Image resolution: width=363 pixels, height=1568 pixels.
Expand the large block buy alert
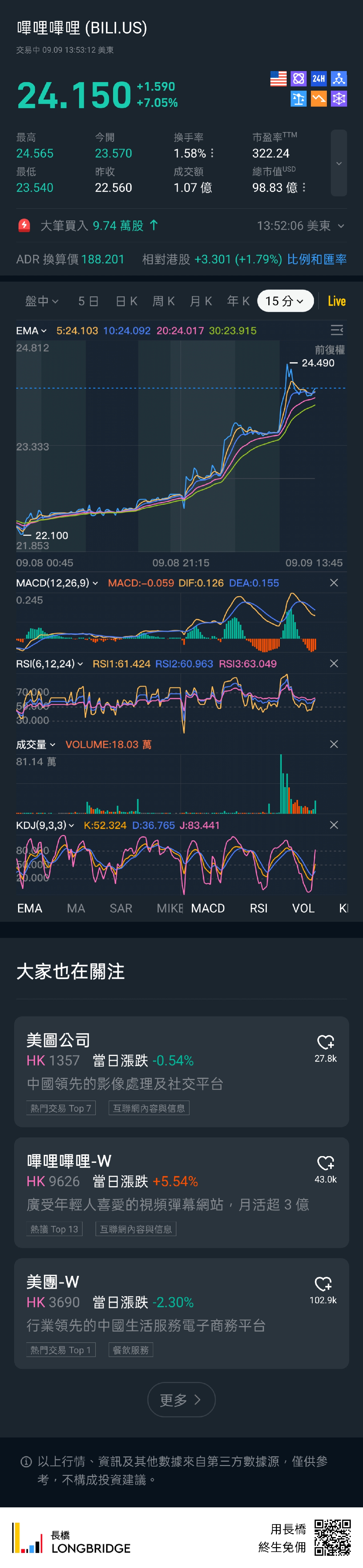[x=340, y=226]
